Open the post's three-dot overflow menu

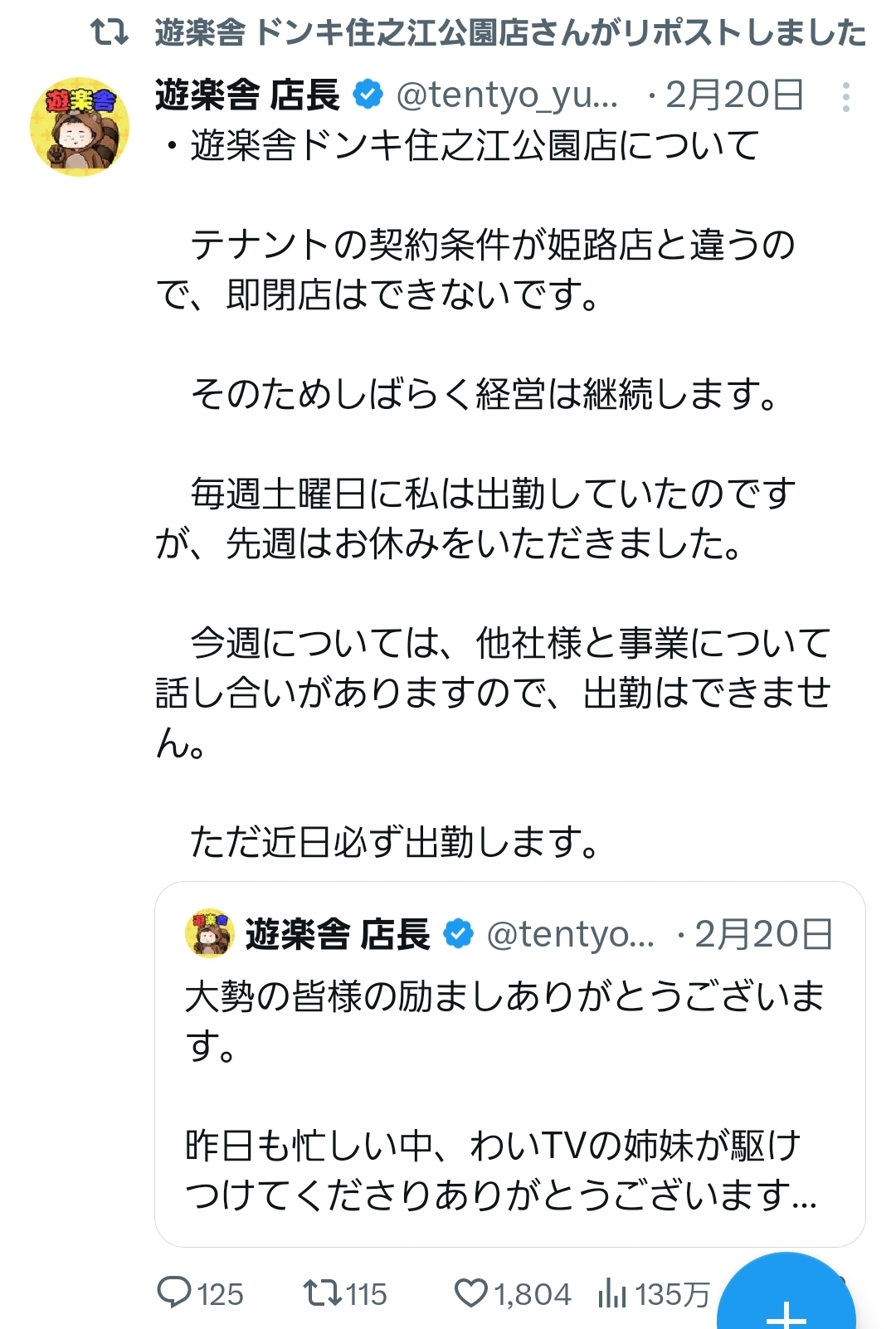coord(845,97)
